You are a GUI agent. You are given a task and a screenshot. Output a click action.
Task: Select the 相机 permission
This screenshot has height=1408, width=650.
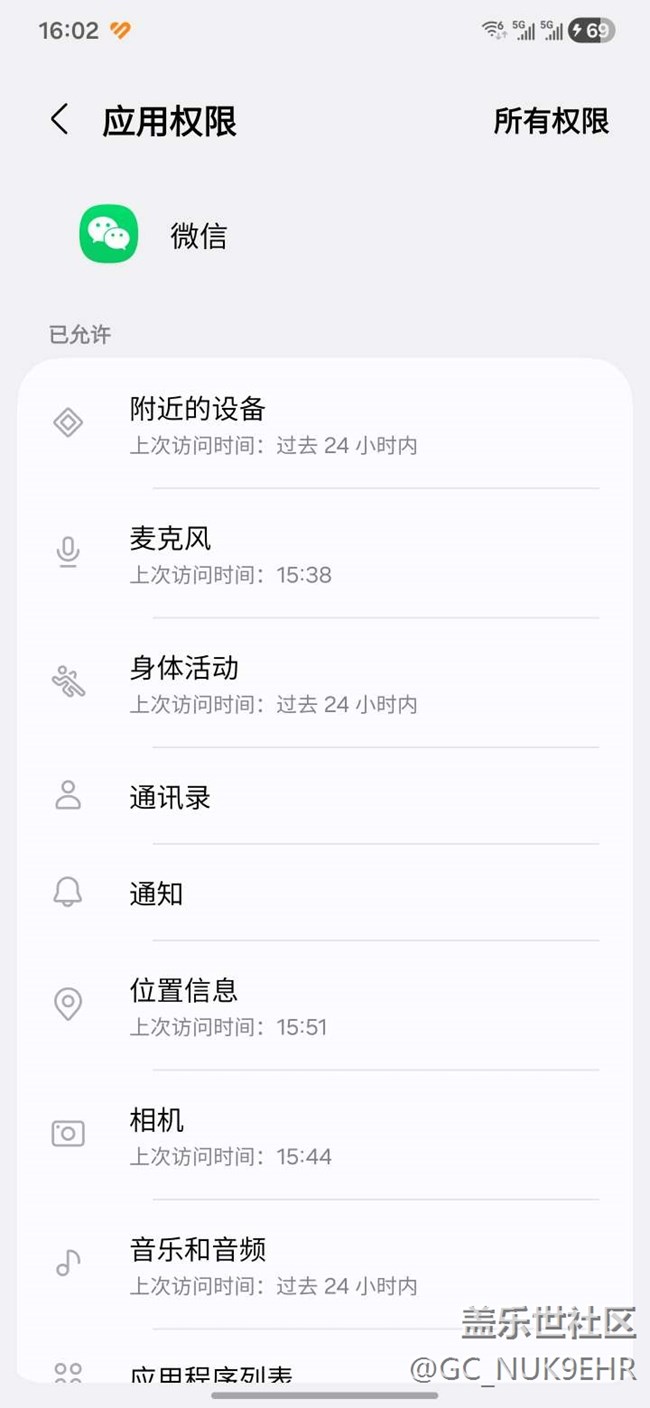(x=325, y=1135)
